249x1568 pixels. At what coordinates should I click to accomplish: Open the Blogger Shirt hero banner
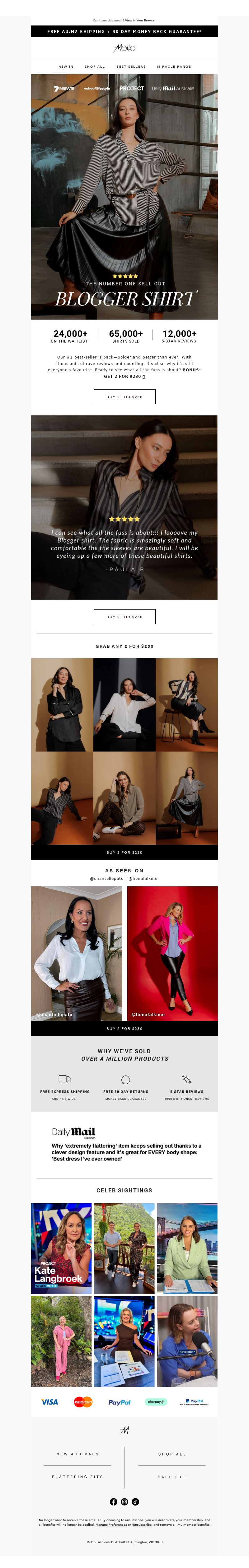click(x=125, y=196)
